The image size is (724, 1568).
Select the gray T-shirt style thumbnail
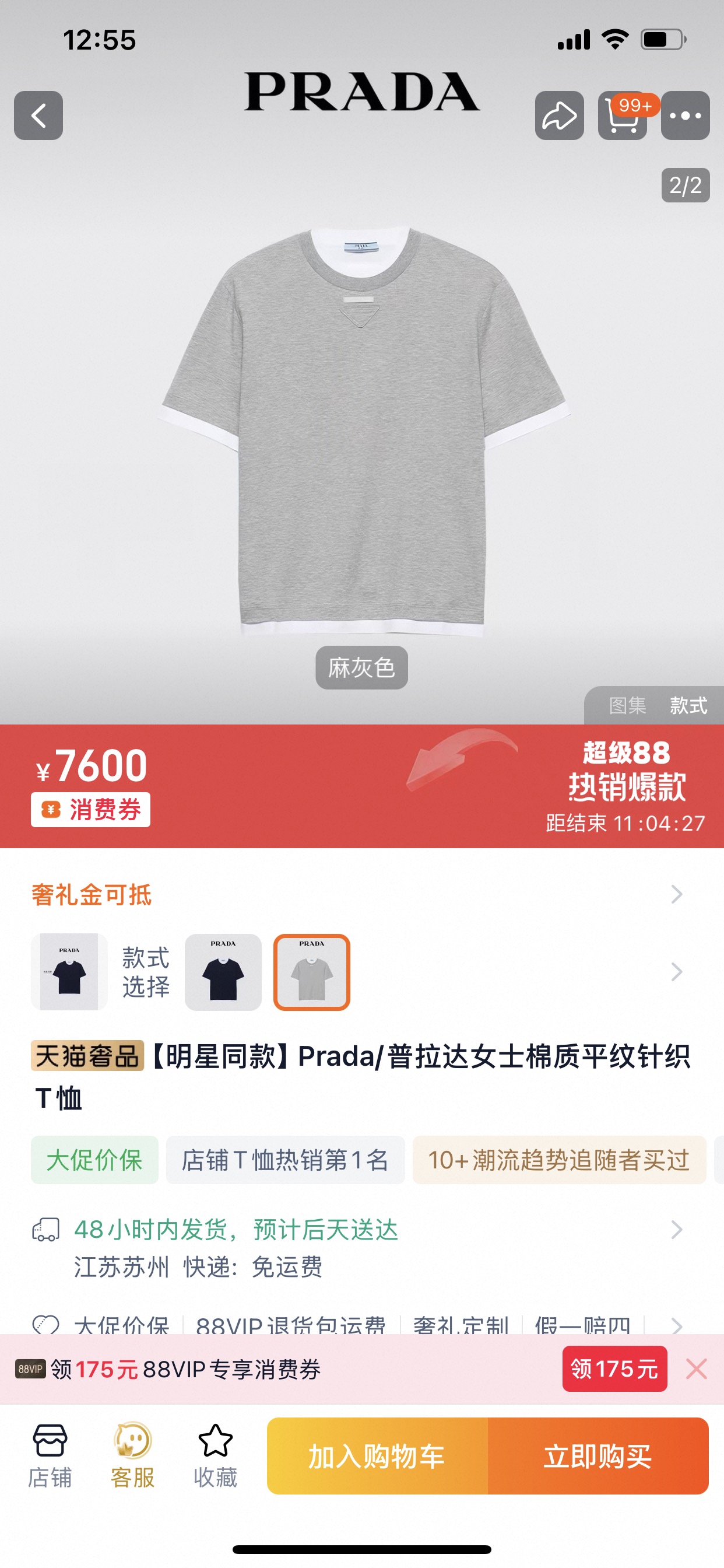[311, 972]
